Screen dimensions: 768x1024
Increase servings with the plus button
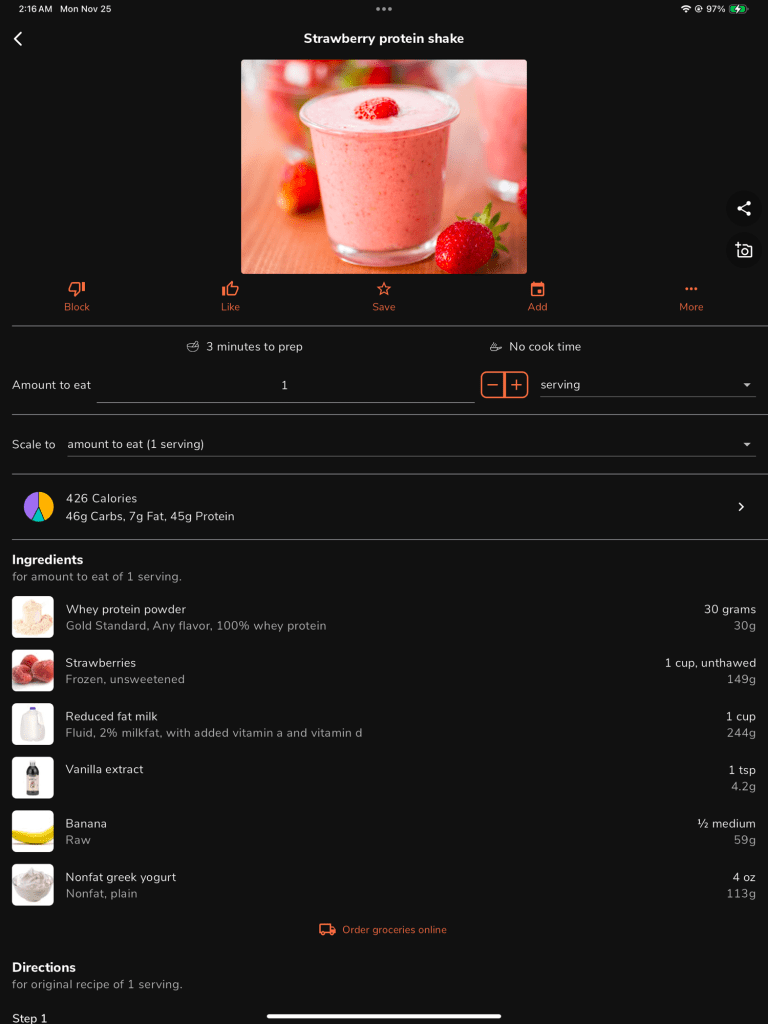coord(516,385)
